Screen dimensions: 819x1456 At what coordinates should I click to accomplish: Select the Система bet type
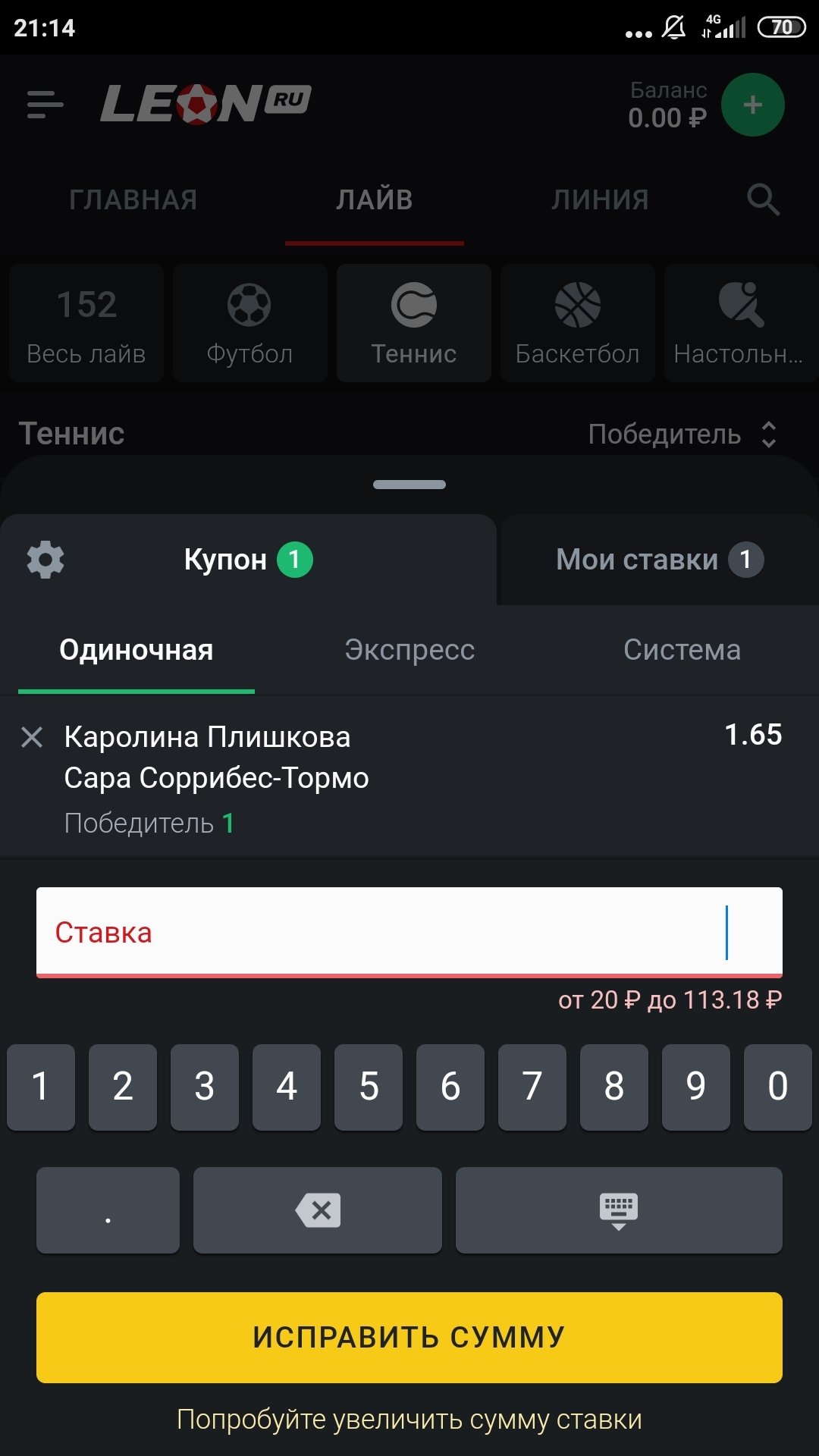(682, 650)
